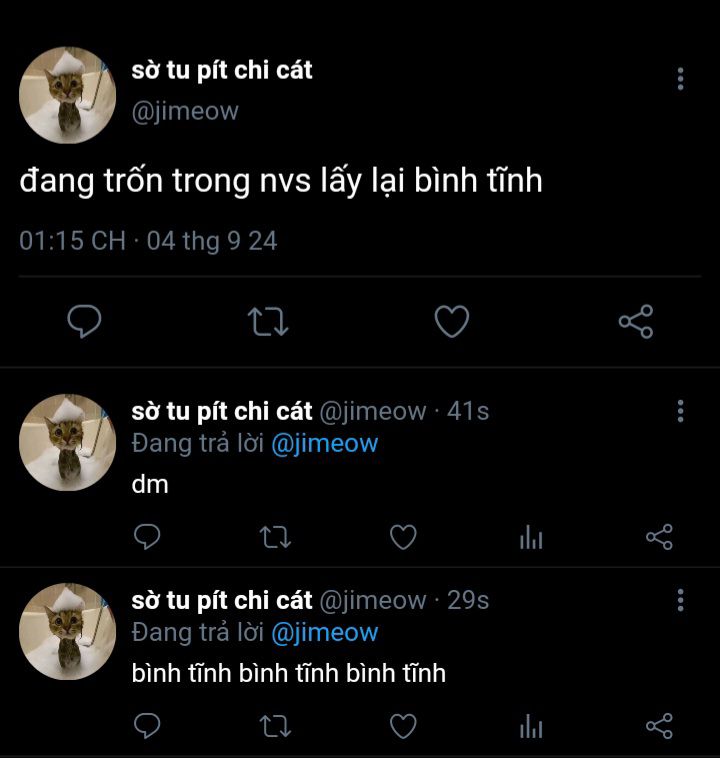Reply to the main tweet
The width and height of the screenshot is (720, 758).
coord(85,321)
